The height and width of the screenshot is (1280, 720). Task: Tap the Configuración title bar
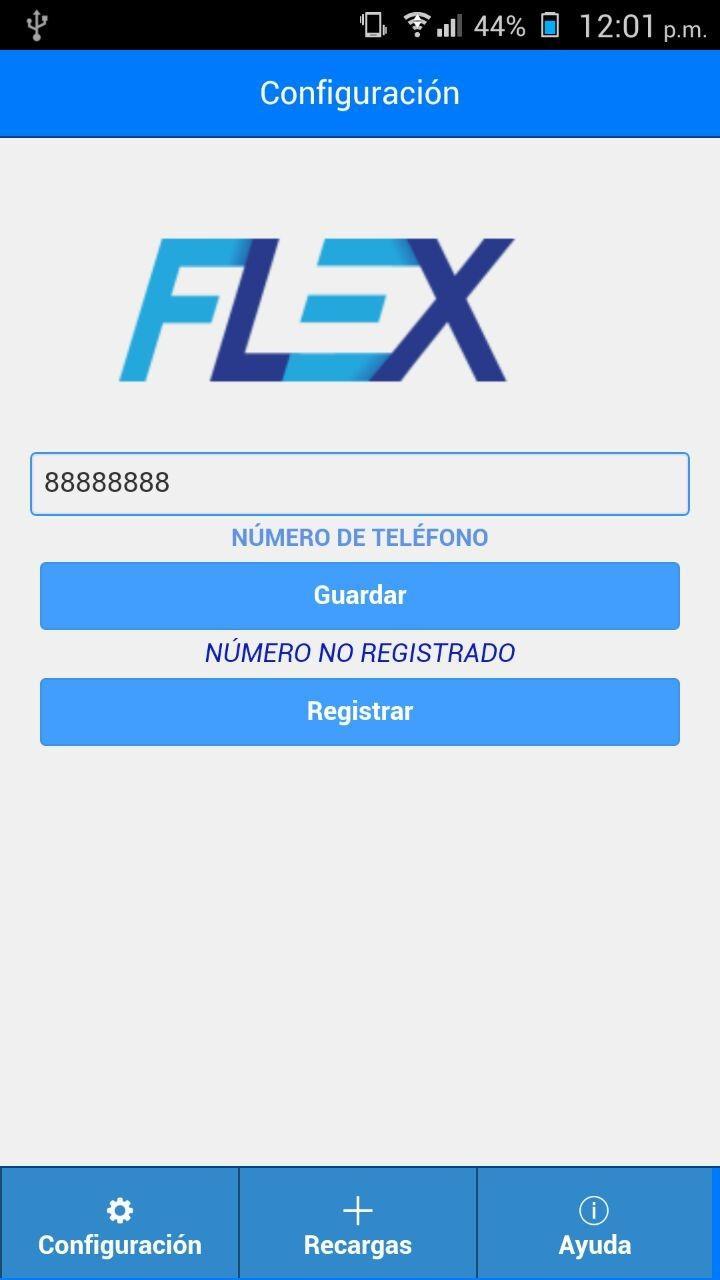(360, 93)
